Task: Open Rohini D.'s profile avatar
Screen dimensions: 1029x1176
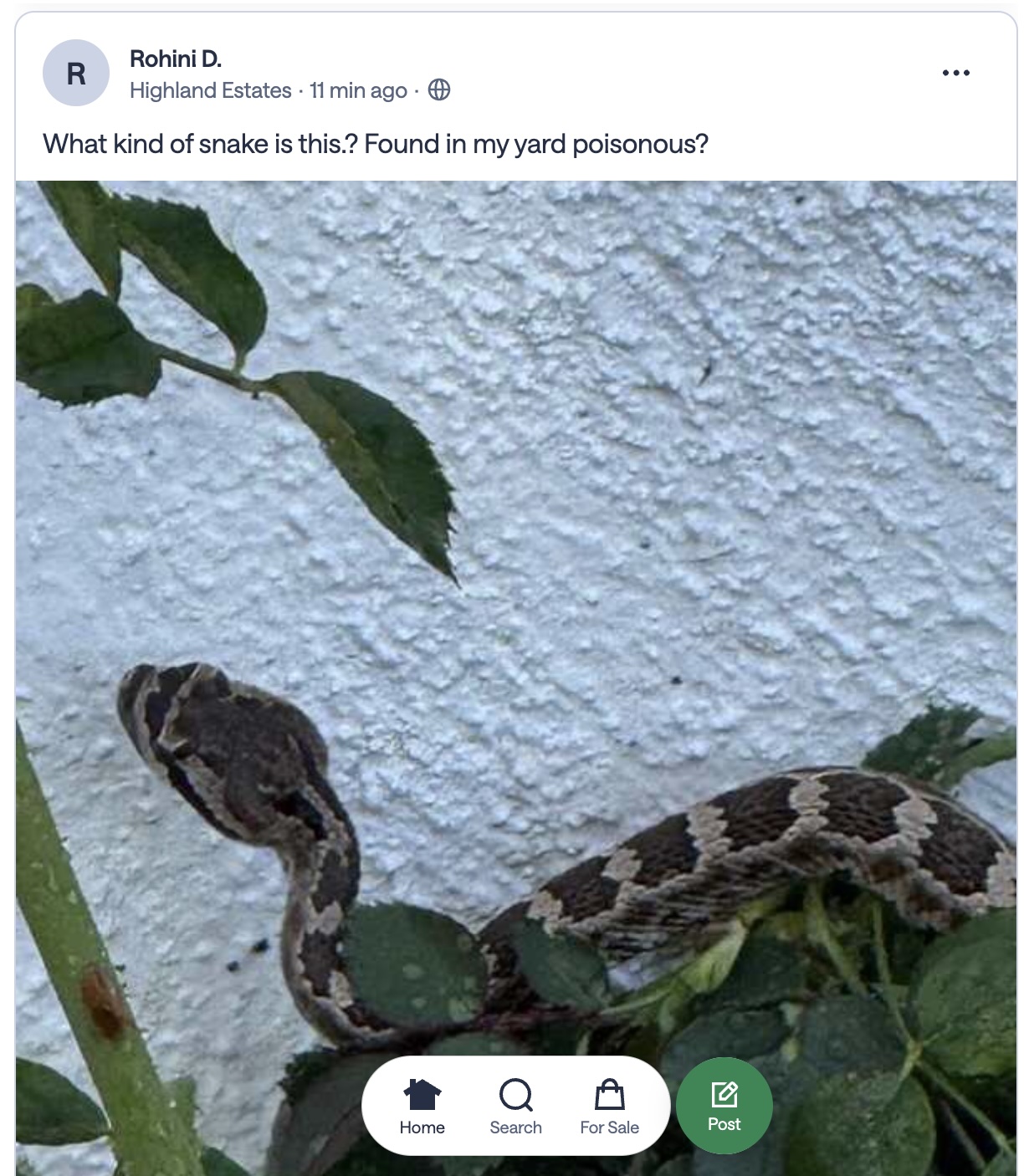Action: click(x=76, y=74)
